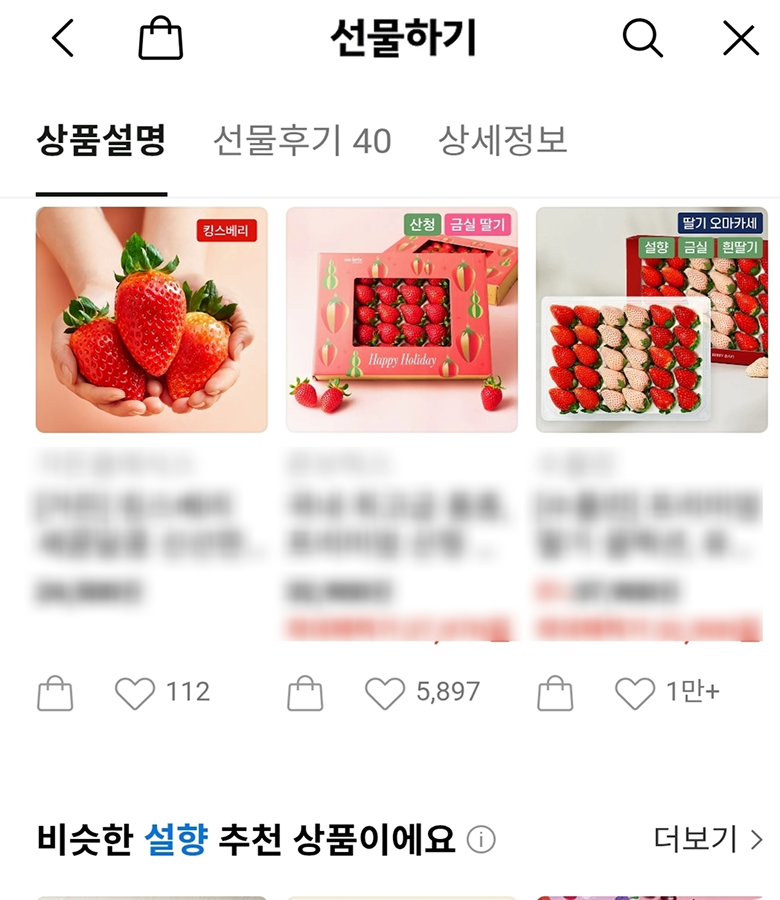Add the 5,897-likes item to bag
Viewport: 780px width, 900px height.
[x=305, y=693]
